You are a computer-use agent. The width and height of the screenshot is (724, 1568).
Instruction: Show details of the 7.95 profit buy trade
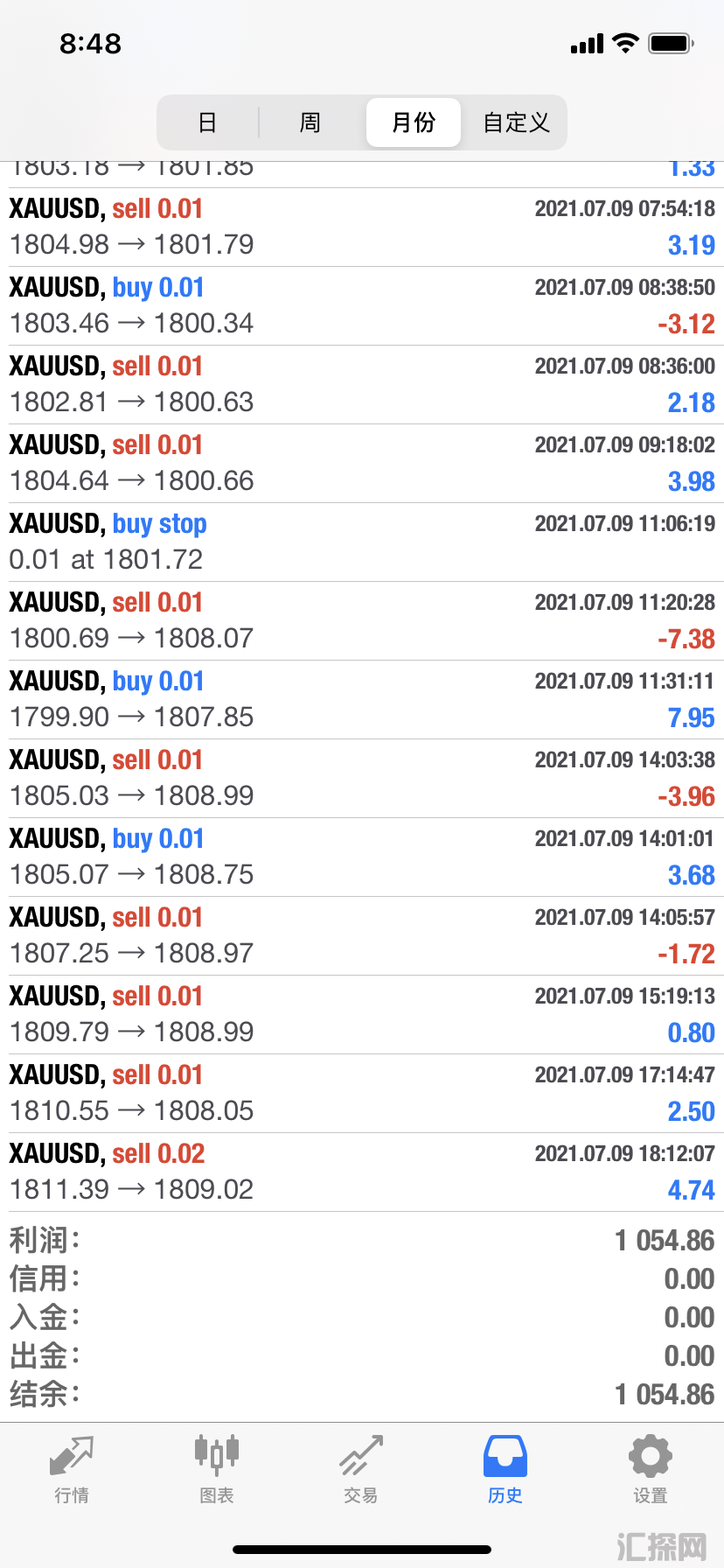coord(362,700)
